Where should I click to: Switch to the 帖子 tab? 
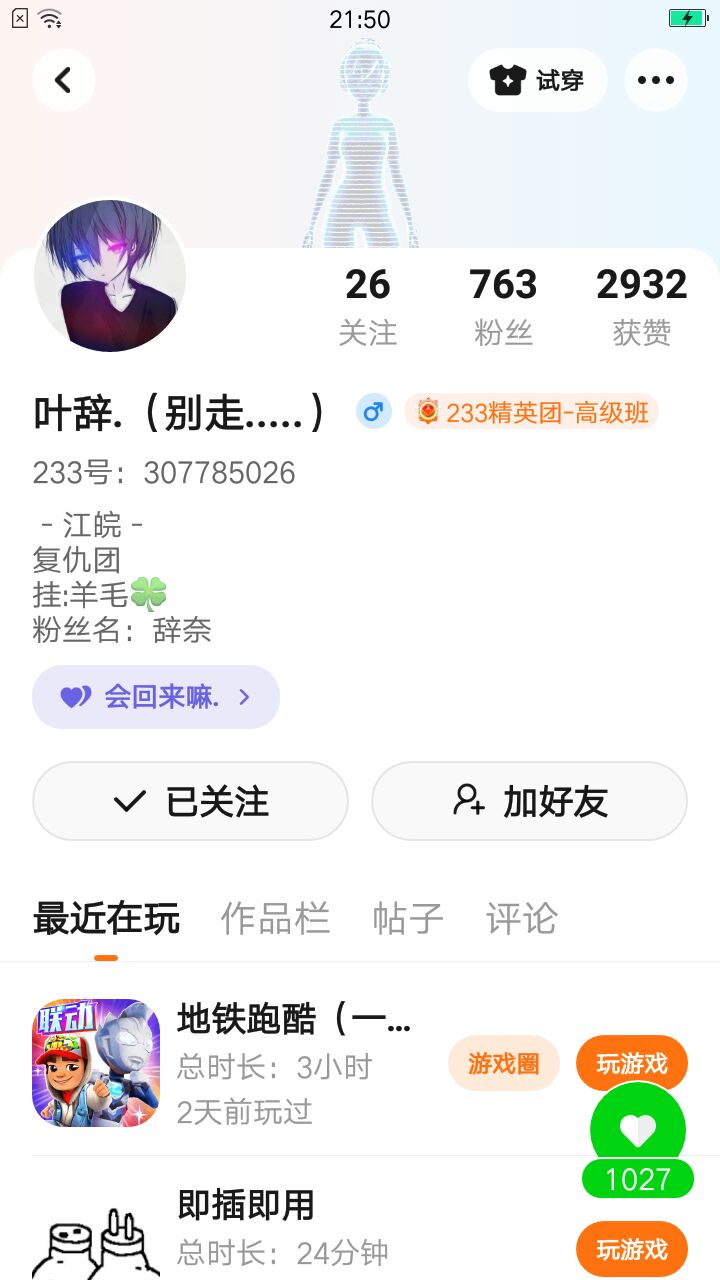407,918
